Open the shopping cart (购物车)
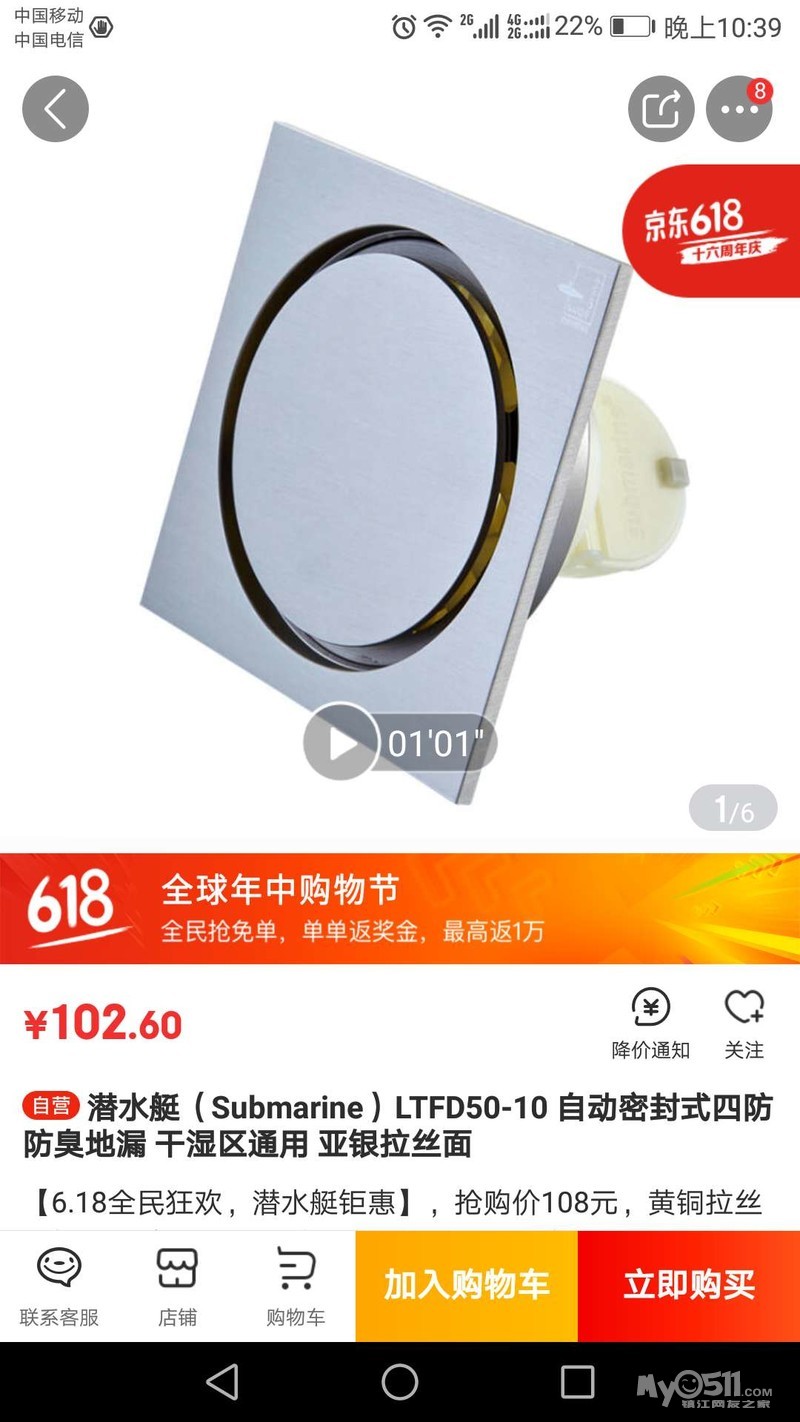This screenshot has width=800, height=1422. (295, 1286)
